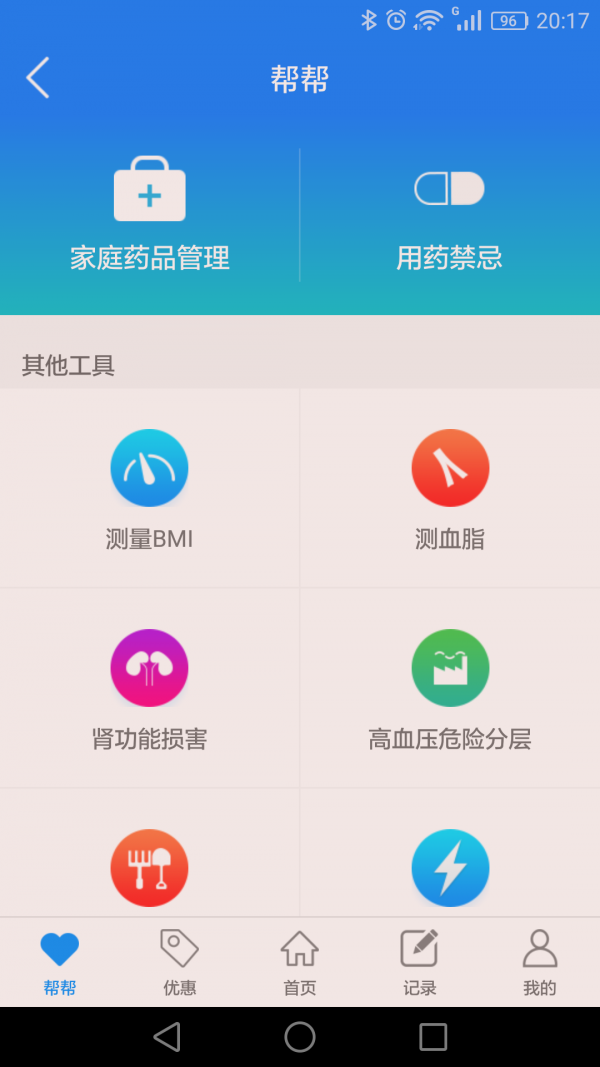Go back using the top-left arrow
Screen dimensions: 600x1067
click(38, 78)
